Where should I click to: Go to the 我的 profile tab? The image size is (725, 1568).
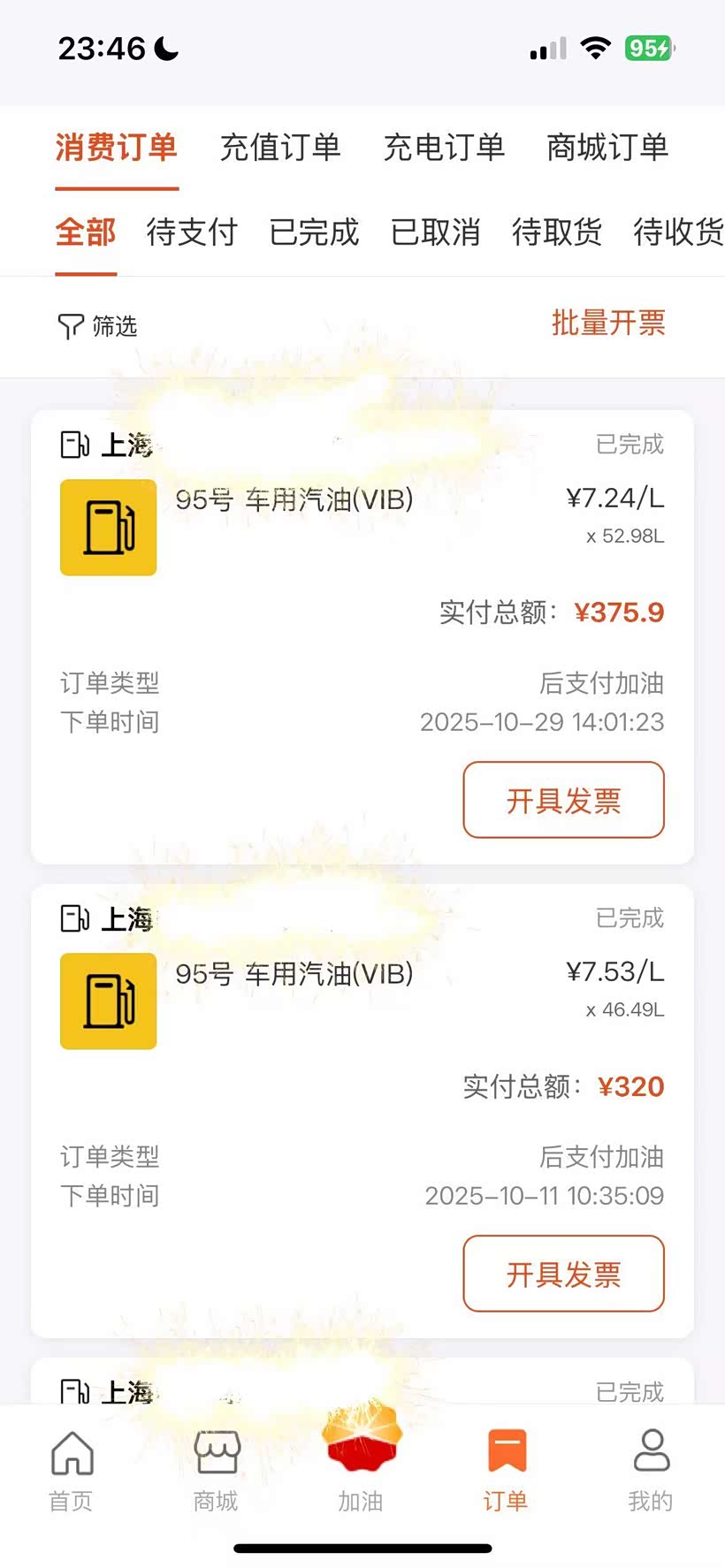651,1470
